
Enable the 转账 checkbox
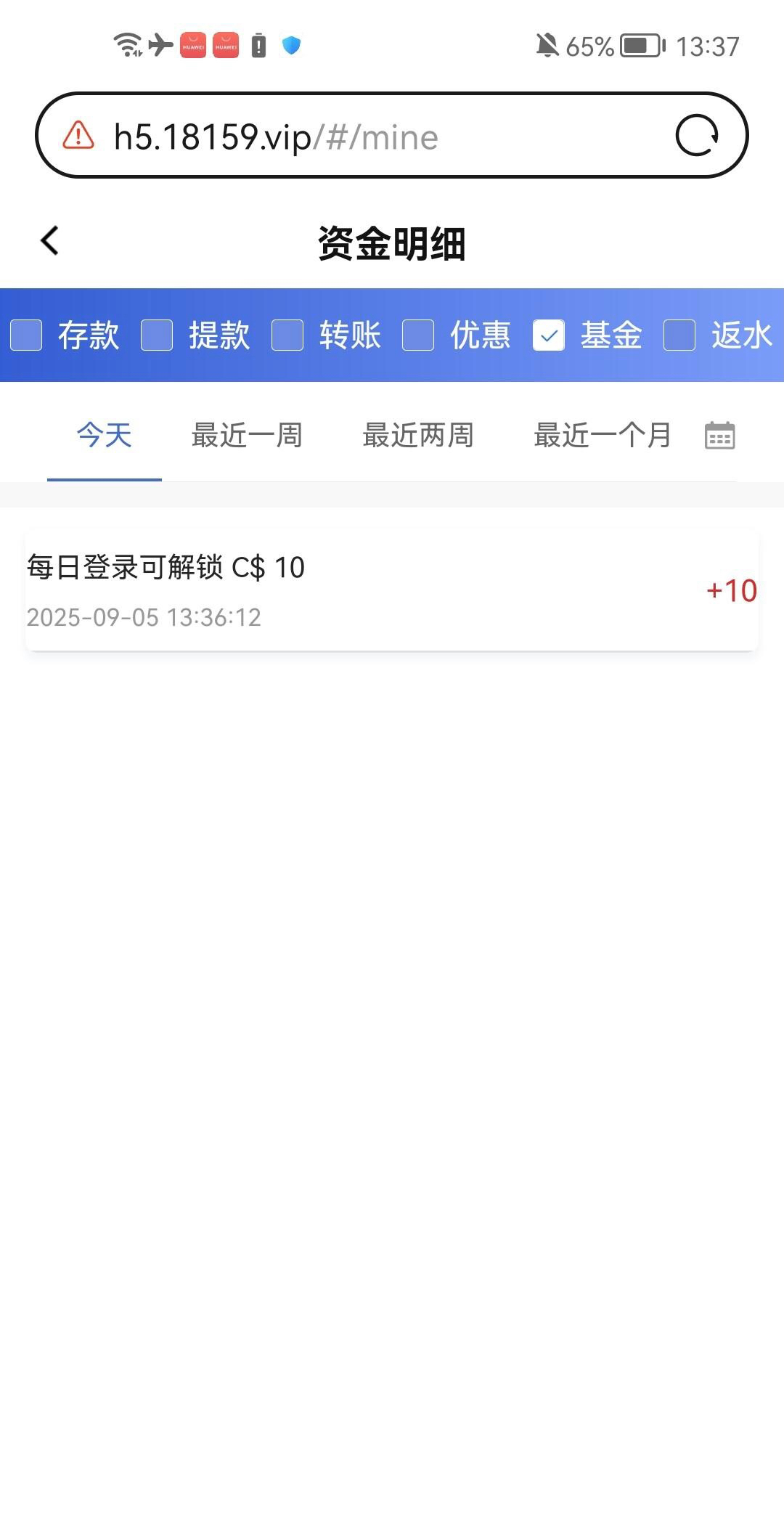[x=287, y=335]
